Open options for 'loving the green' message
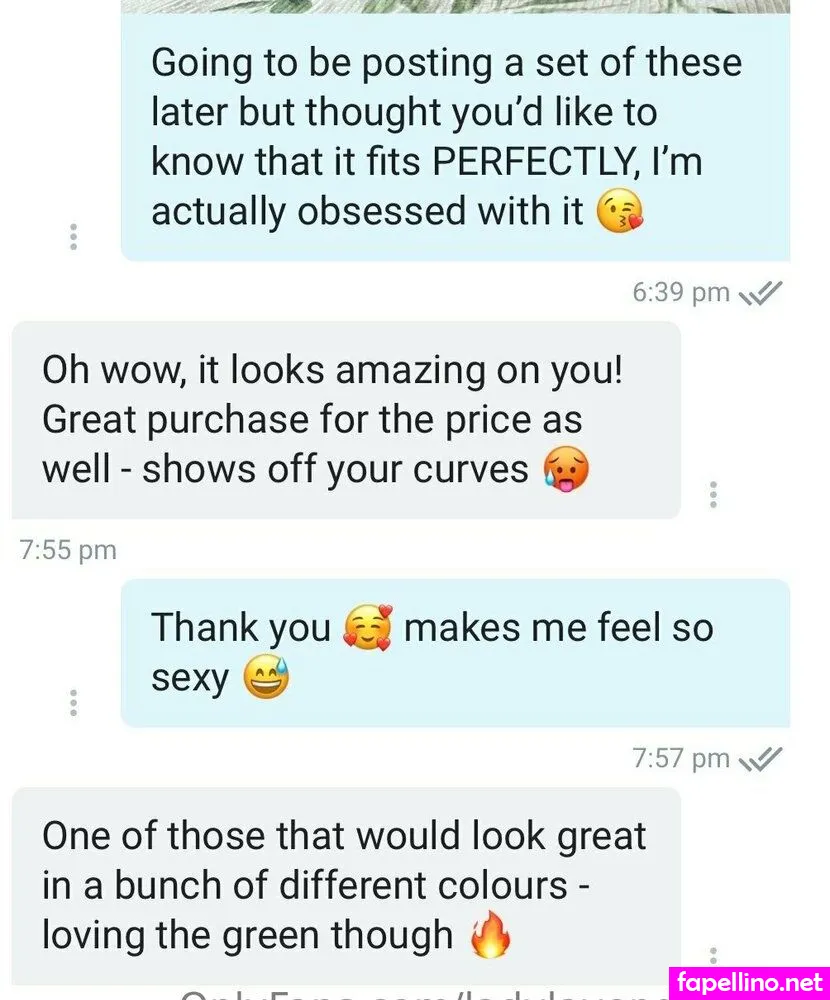The height and width of the screenshot is (1000, 830). tap(713, 957)
